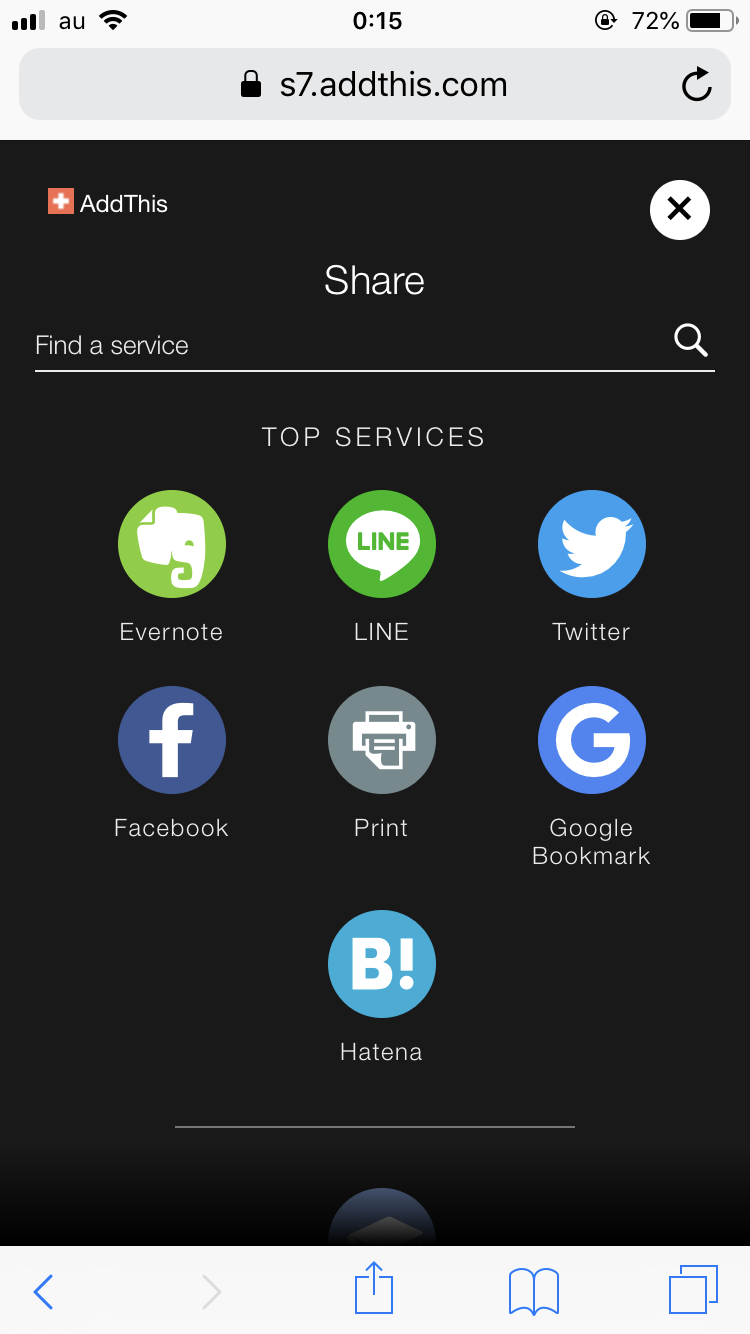Share to Hatena

click(x=381, y=964)
